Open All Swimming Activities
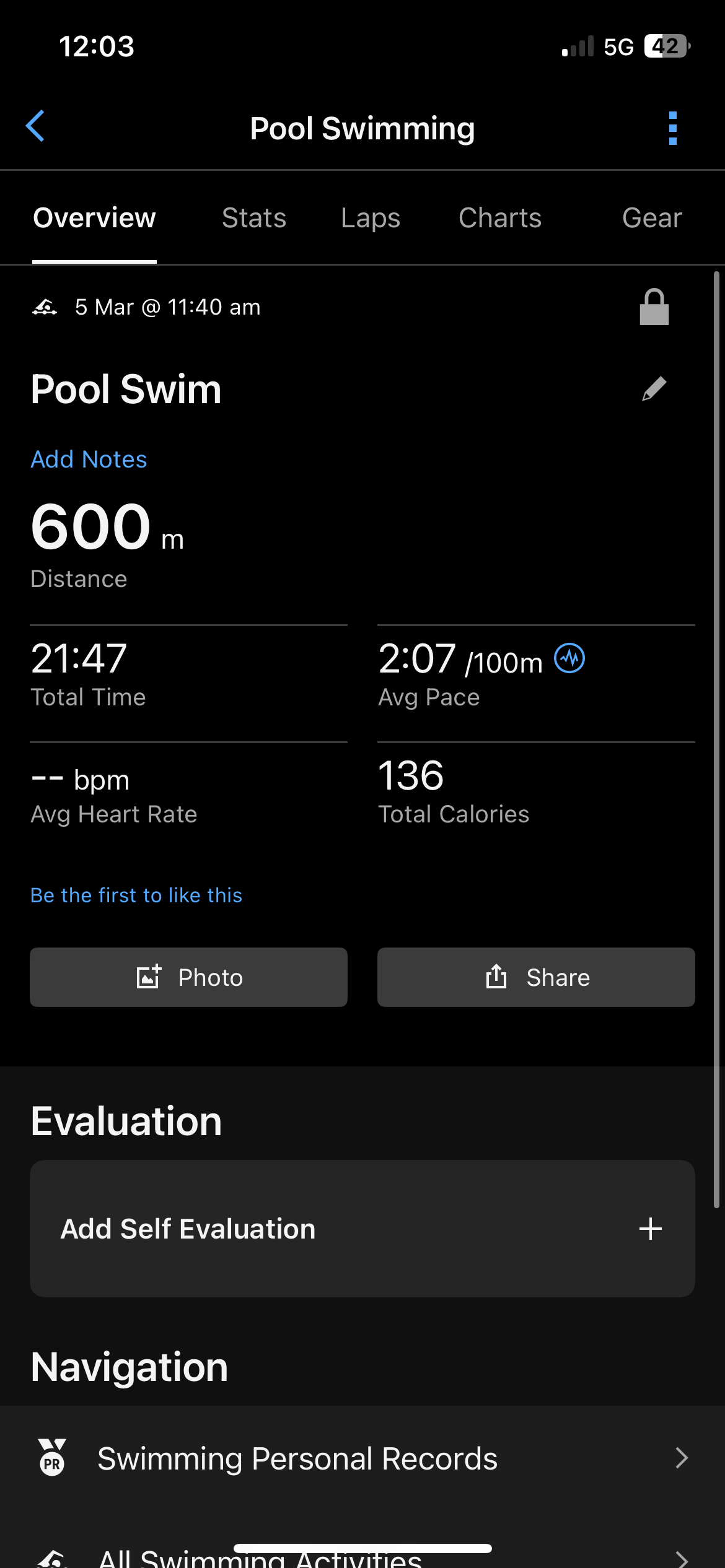Viewport: 725px width, 1568px height. (x=362, y=1557)
